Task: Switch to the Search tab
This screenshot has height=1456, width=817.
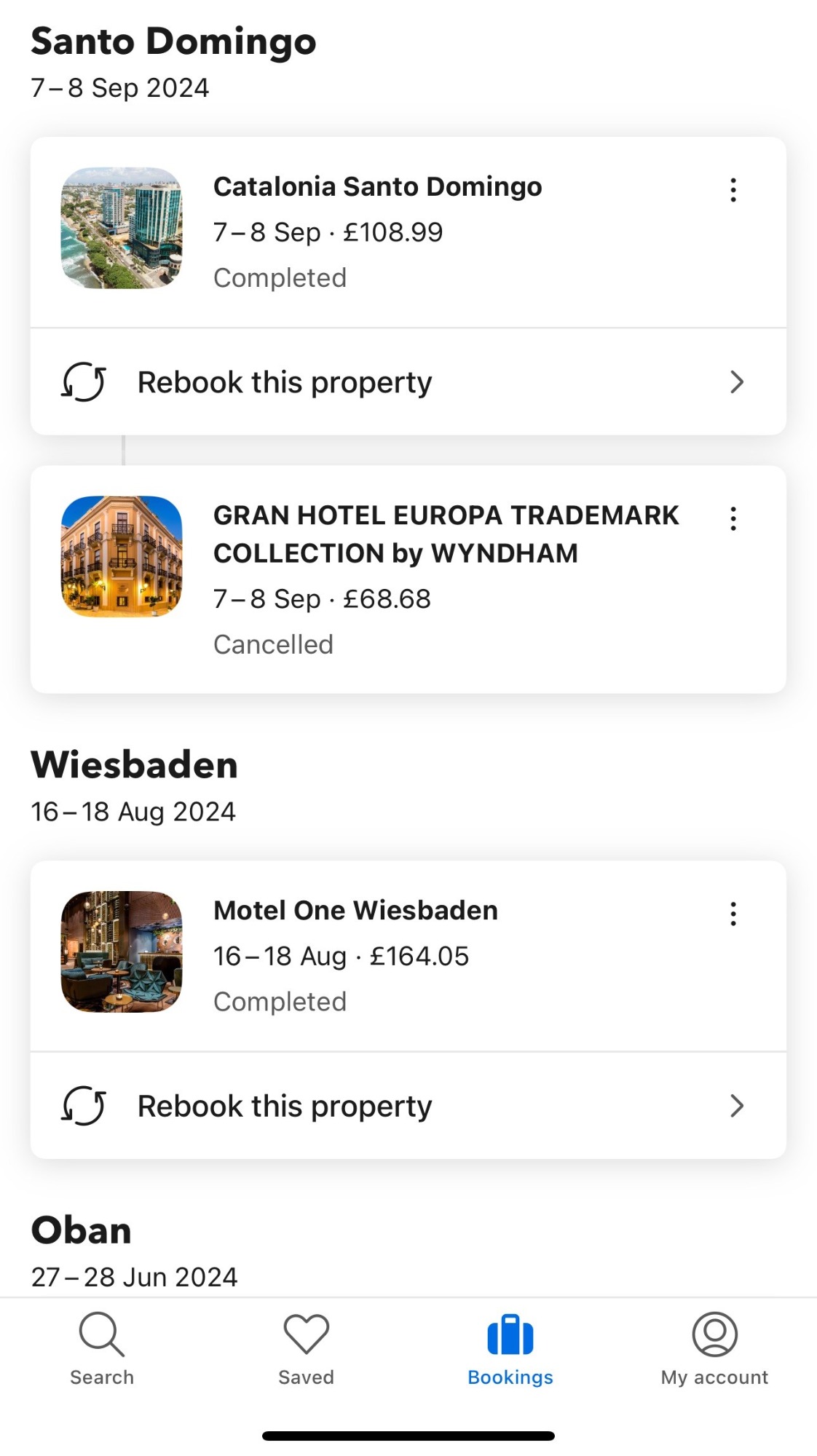Action: click(102, 1349)
